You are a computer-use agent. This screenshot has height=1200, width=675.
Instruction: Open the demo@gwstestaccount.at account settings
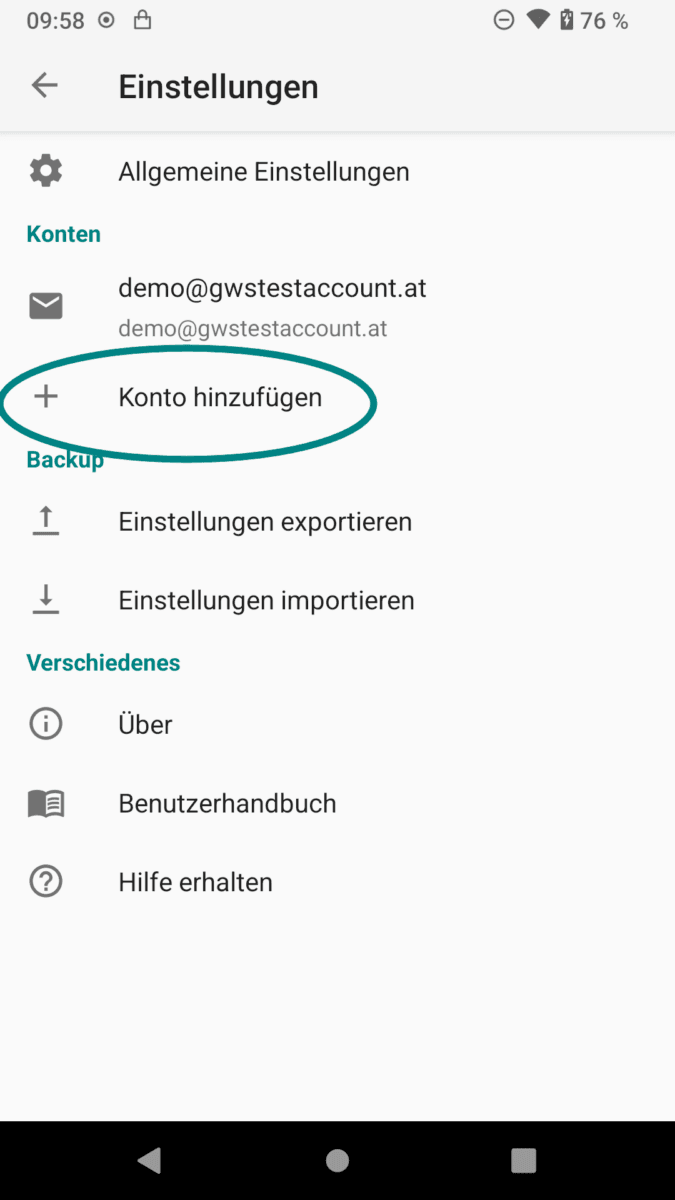point(272,306)
